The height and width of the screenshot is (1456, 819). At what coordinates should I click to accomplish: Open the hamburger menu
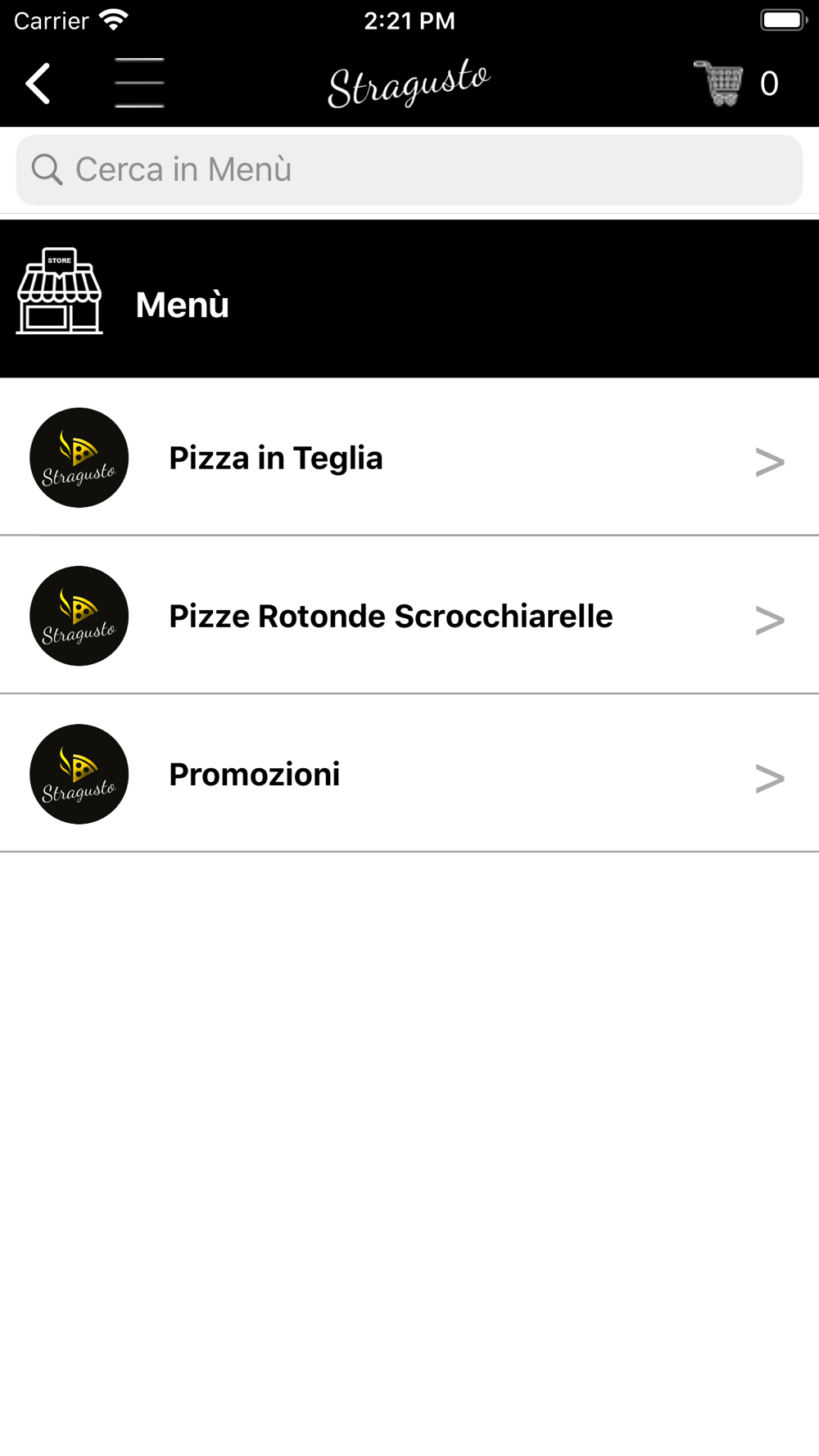[139, 83]
